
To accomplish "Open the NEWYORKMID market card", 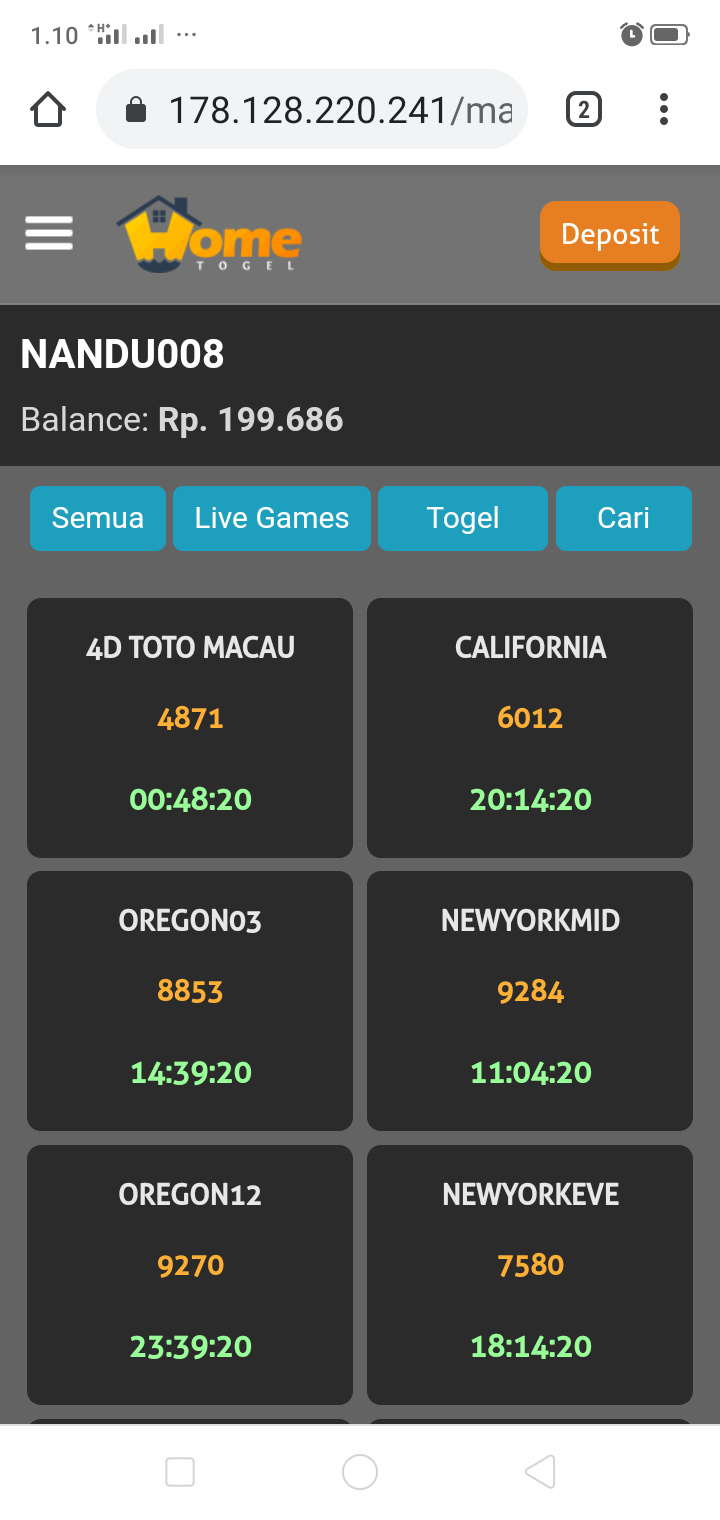I will 530,1000.
